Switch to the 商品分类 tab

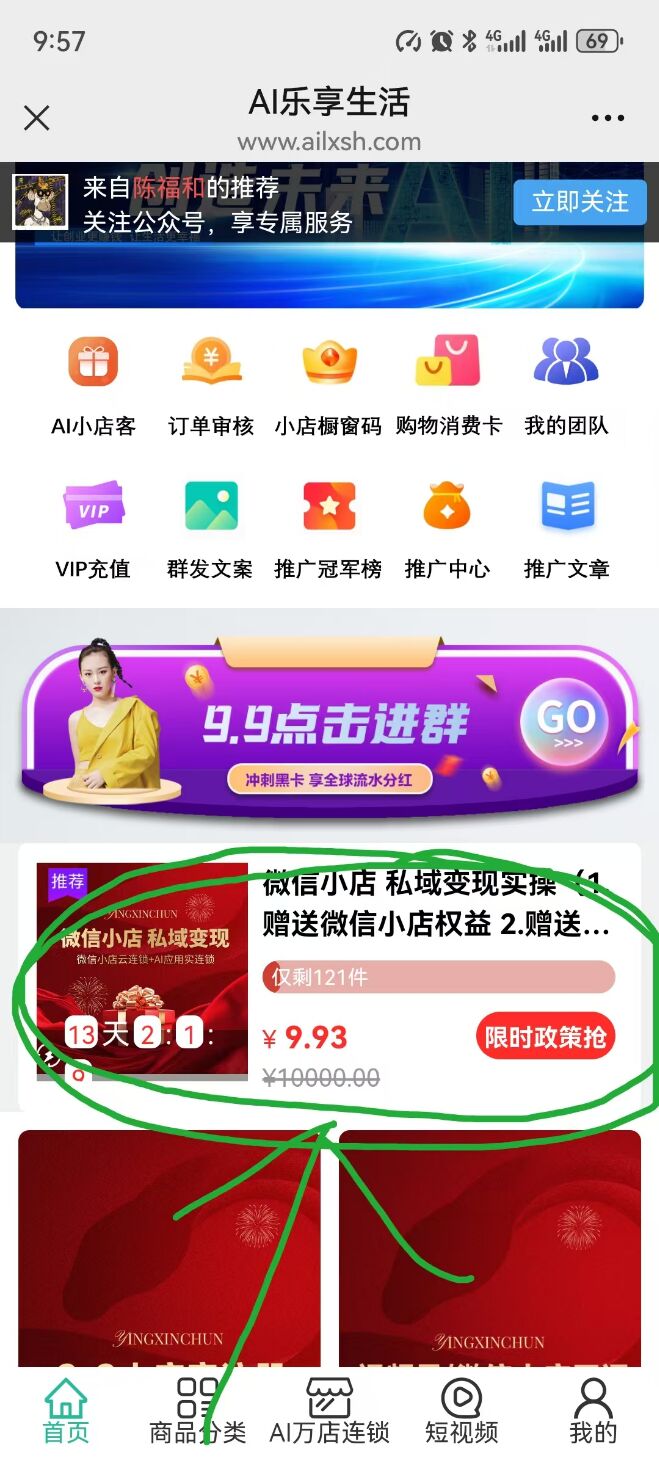197,1410
